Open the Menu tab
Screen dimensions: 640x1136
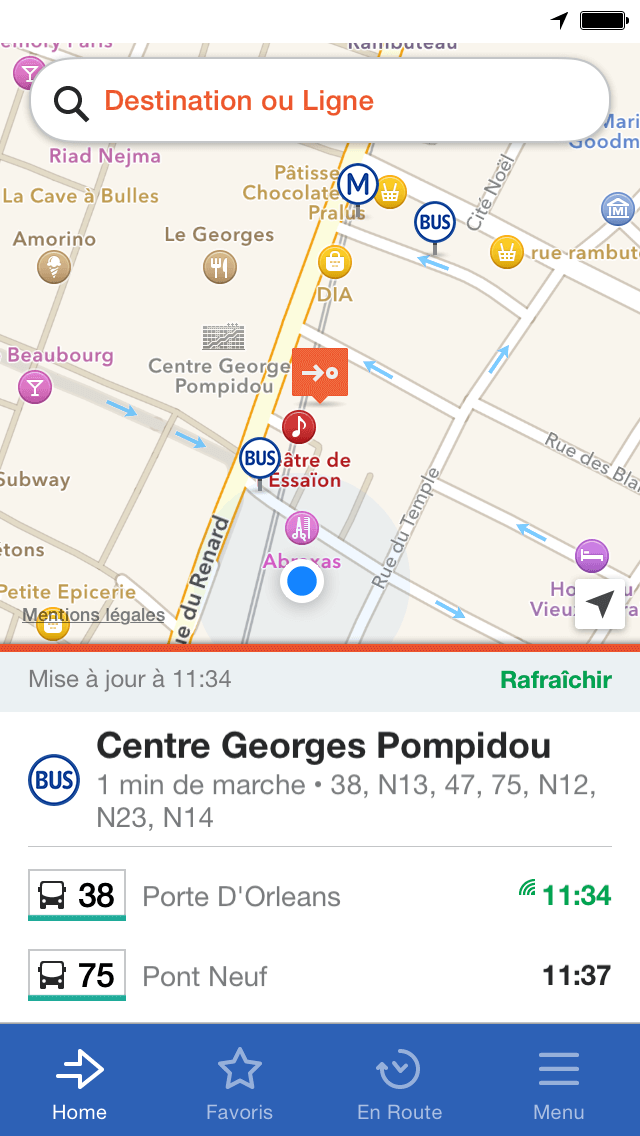pyautogui.click(x=558, y=1082)
